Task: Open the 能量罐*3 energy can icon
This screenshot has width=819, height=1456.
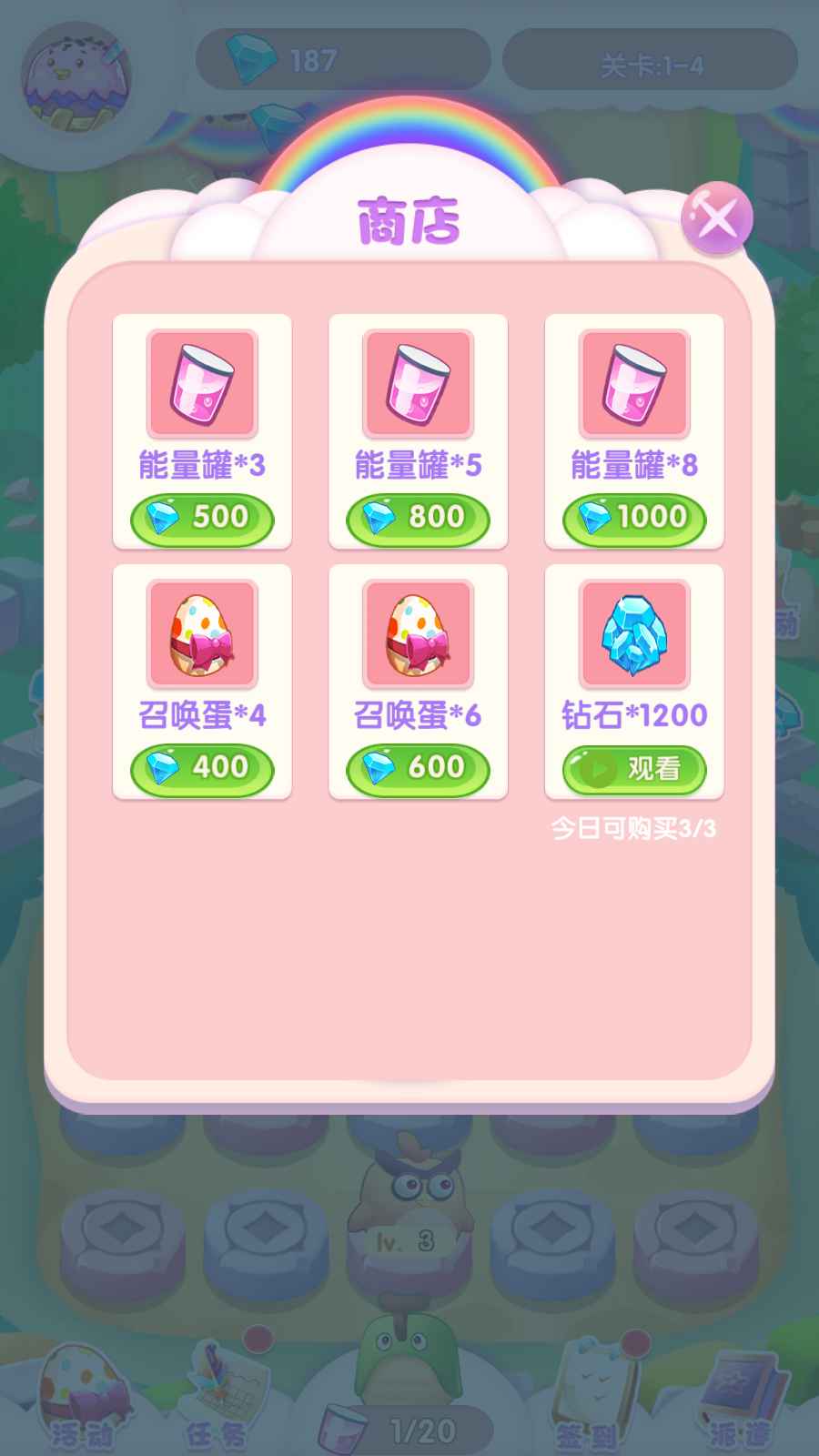Action: click(202, 382)
